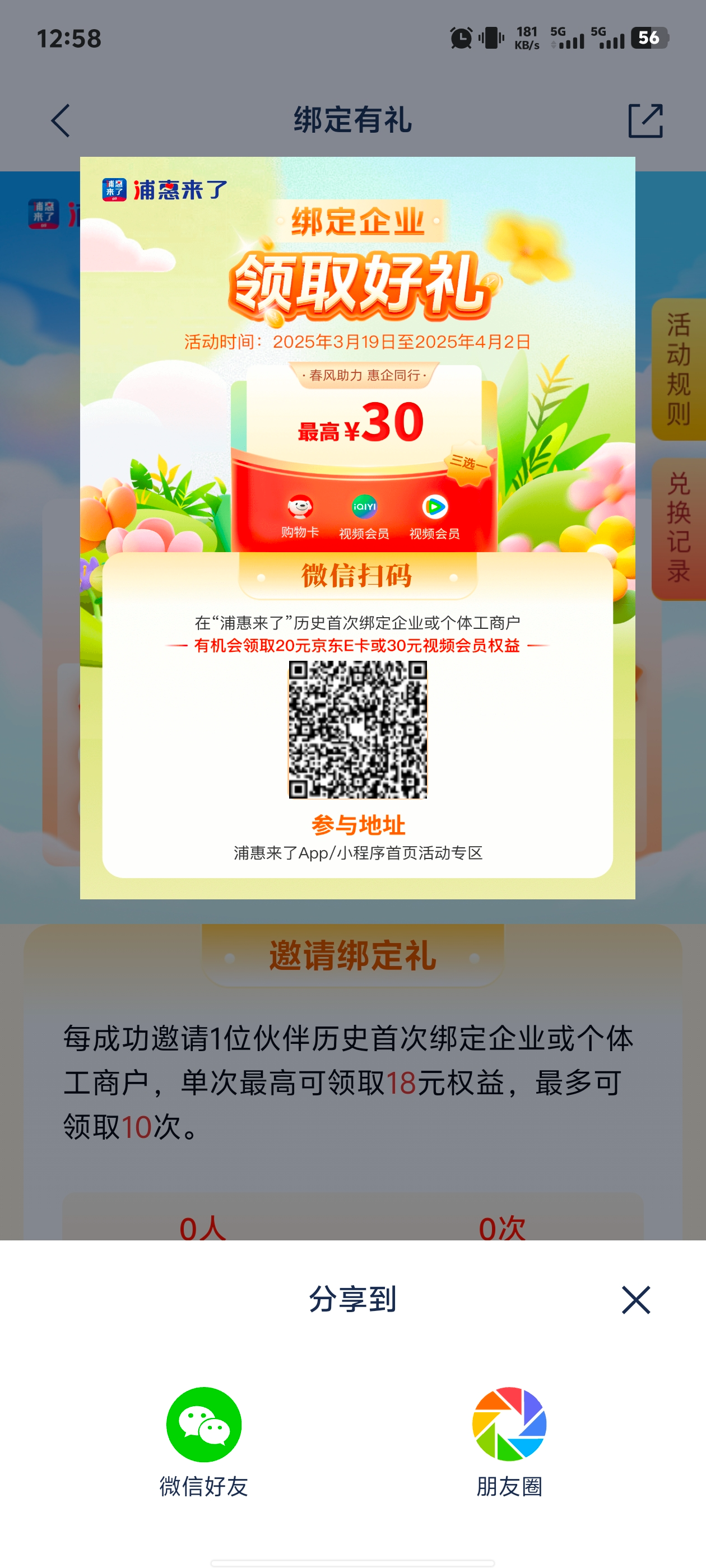Close the 分享到 share sheet
This screenshot has width=706, height=1568.
pos(635,1300)
